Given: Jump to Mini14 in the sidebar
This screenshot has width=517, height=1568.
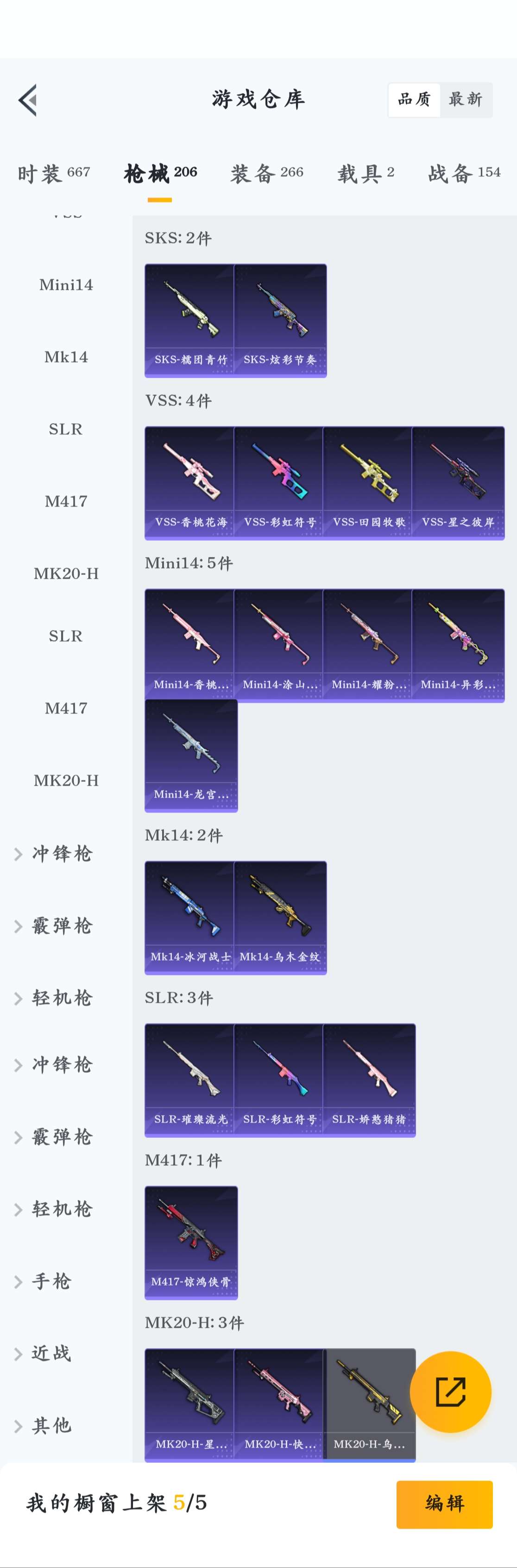Looking at the screenshot, I should (66, 285).
